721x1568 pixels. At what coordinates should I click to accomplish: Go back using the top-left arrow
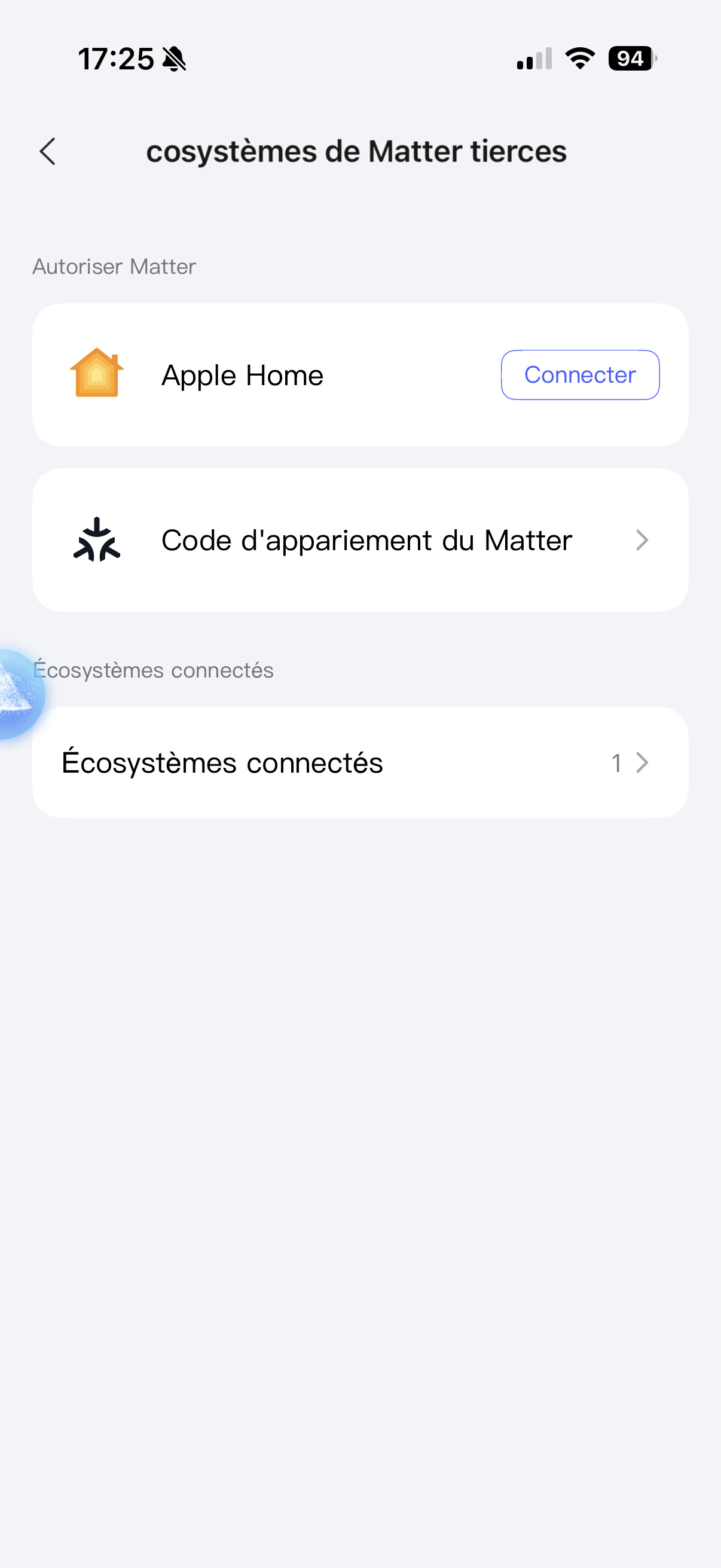[47, 151]
